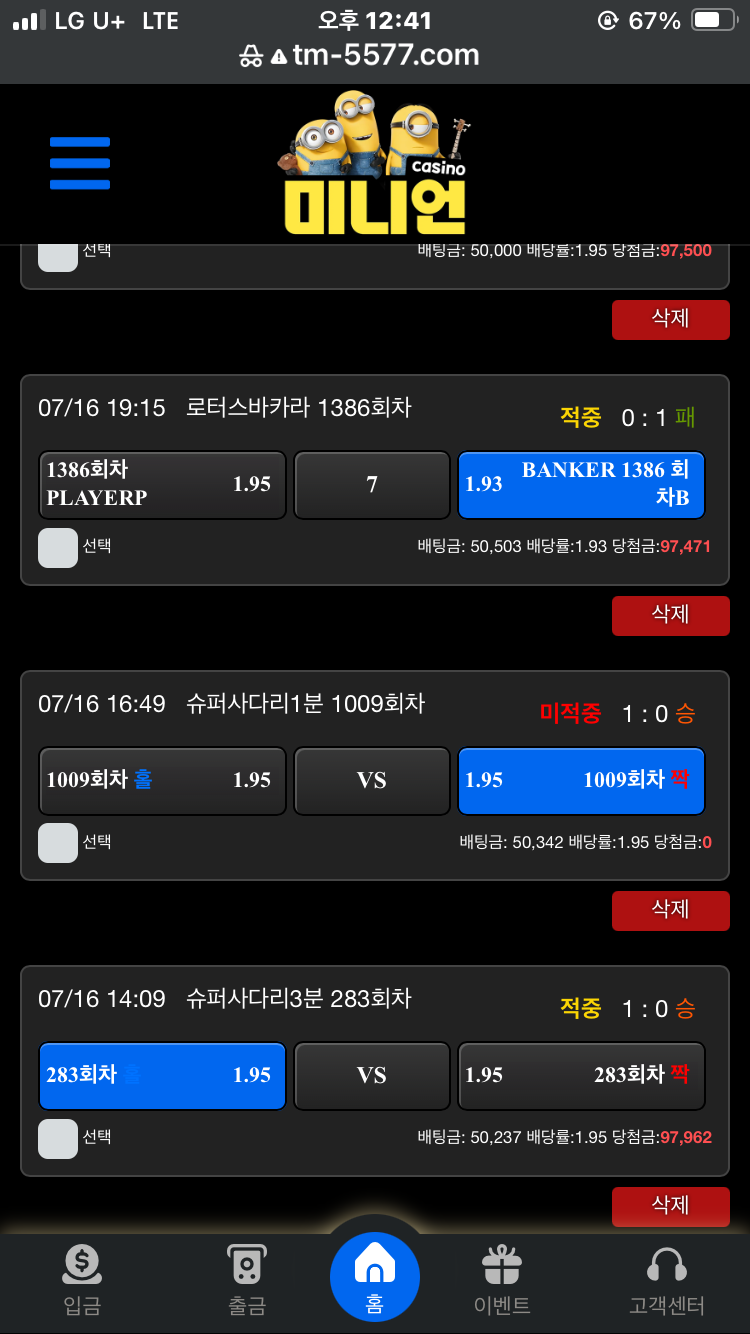Check 선택 box for 슈퍼사다리1분 1009회차
The height and width of the screenshot is (1334, 750).
coord(58,843)
